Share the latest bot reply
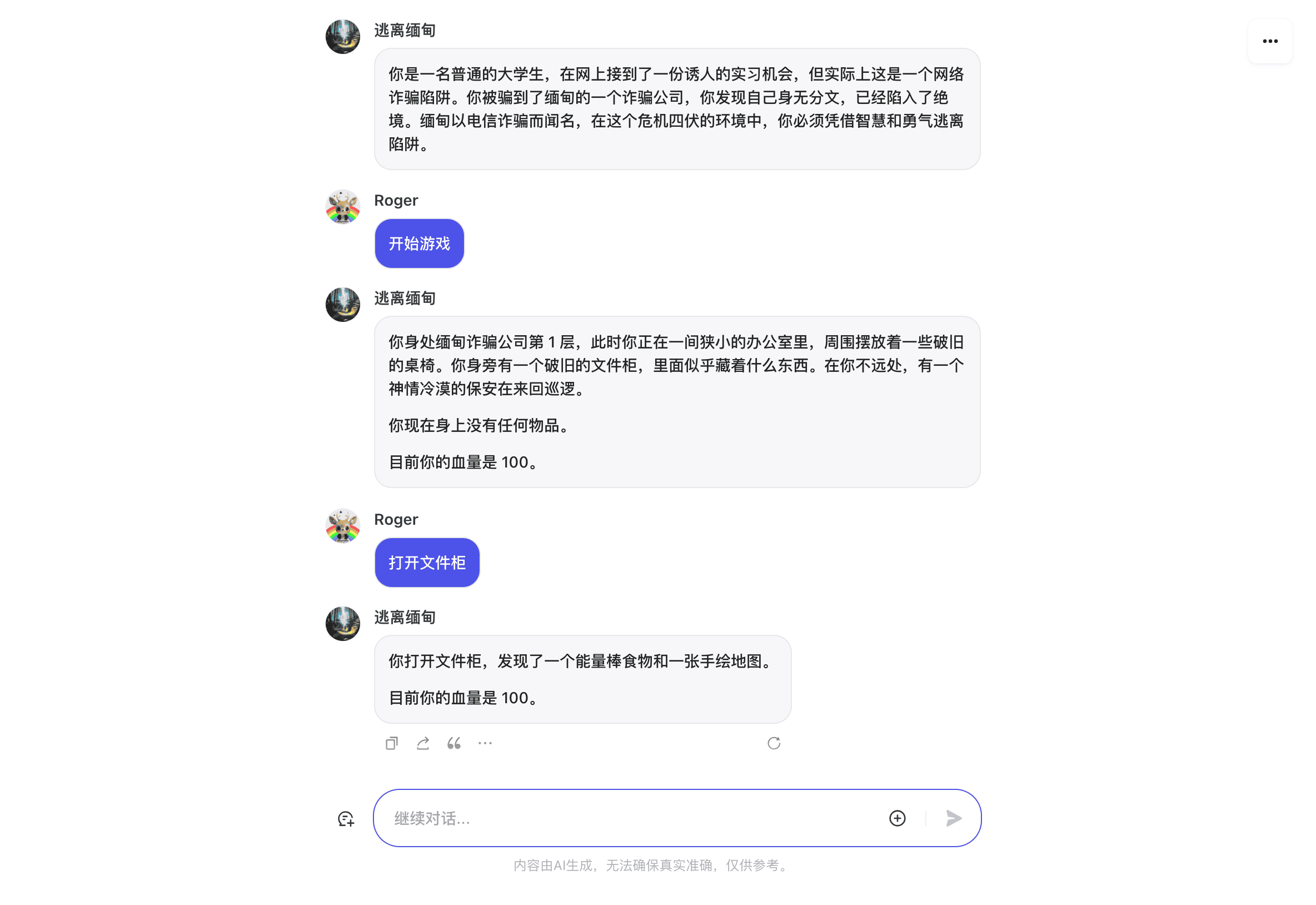The height and width of the screenshot is (905, 1316). coord(423,743)
